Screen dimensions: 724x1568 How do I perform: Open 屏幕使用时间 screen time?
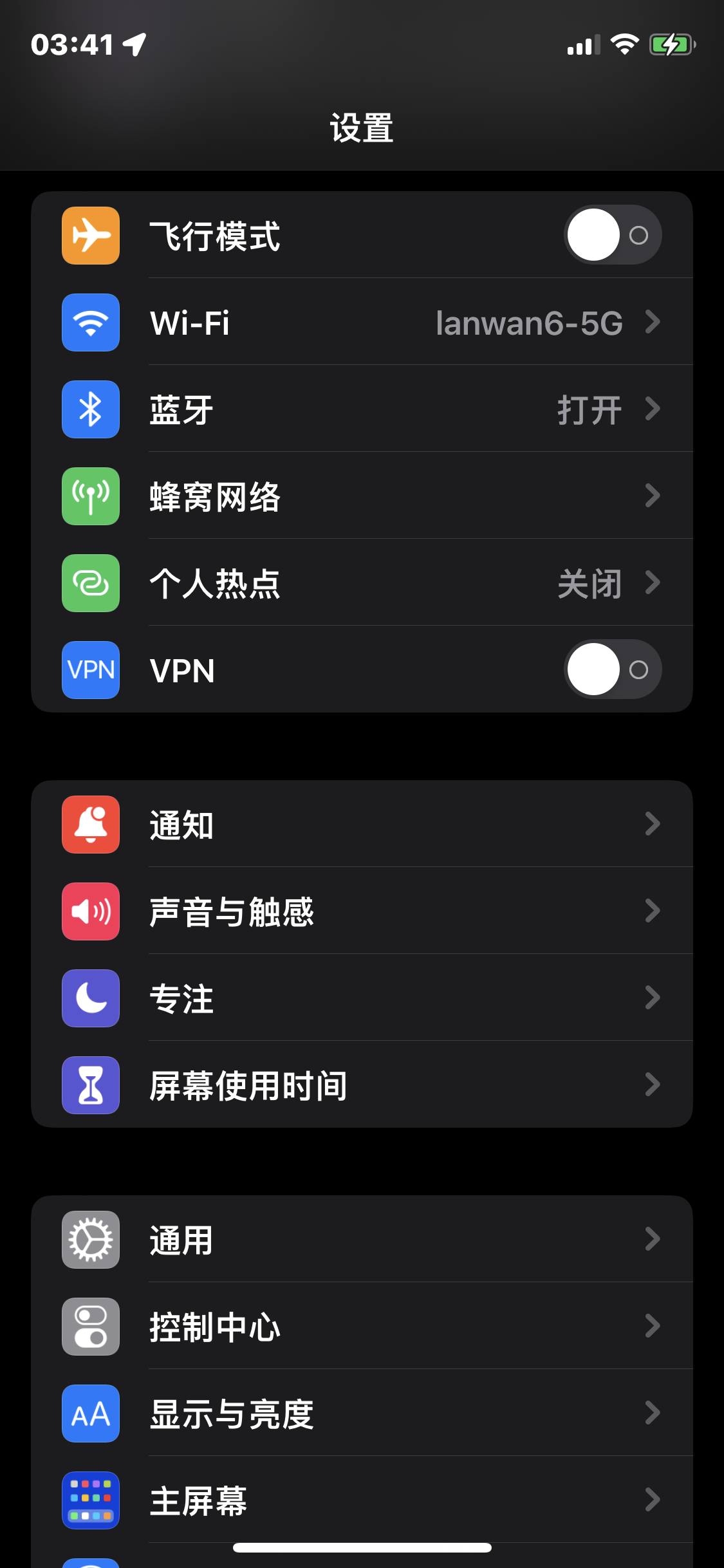(362, 1085)
